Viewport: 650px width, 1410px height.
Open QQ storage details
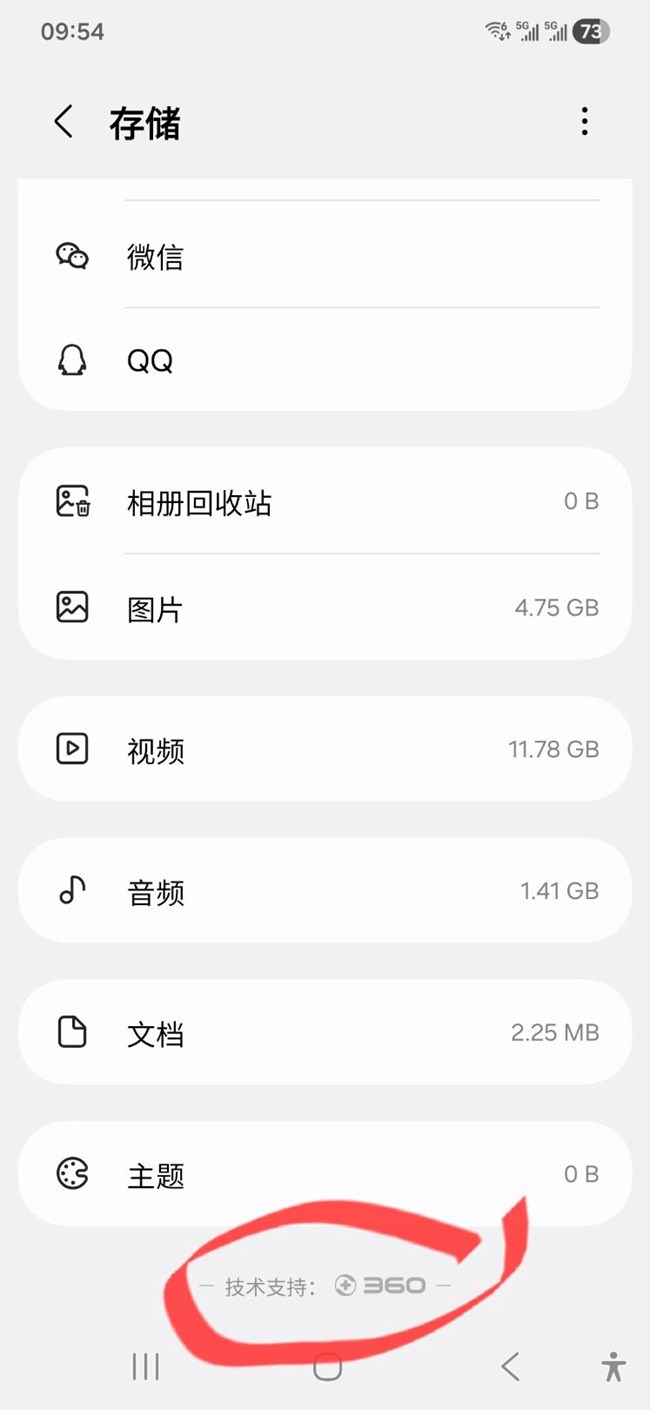(x=324, y=360)
